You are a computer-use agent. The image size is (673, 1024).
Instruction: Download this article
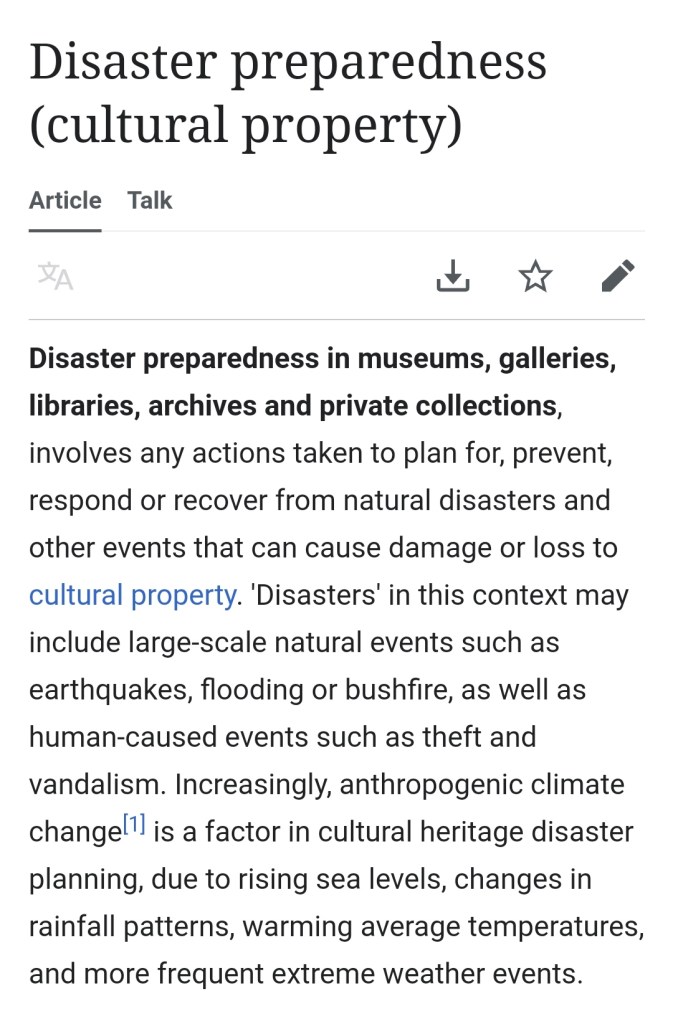tap(453, 276)
